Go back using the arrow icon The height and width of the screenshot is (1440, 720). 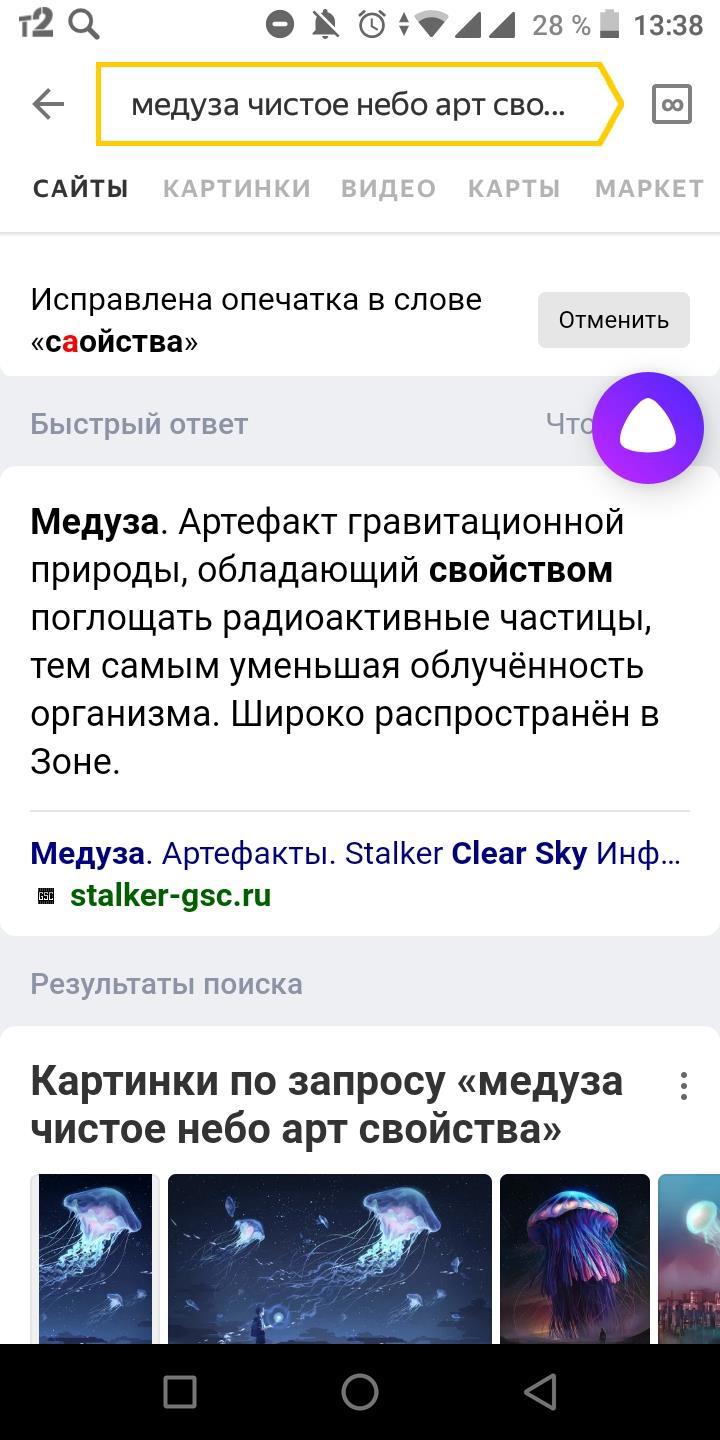point(48,104)
